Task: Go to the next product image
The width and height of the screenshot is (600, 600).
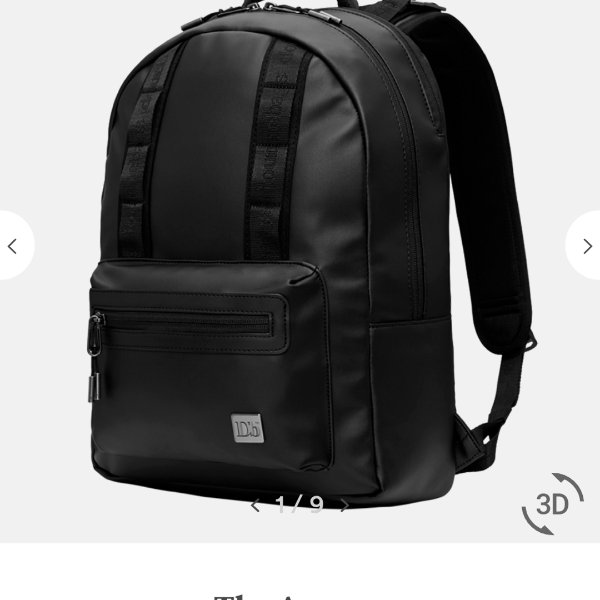Action: [x=587, y=246]
